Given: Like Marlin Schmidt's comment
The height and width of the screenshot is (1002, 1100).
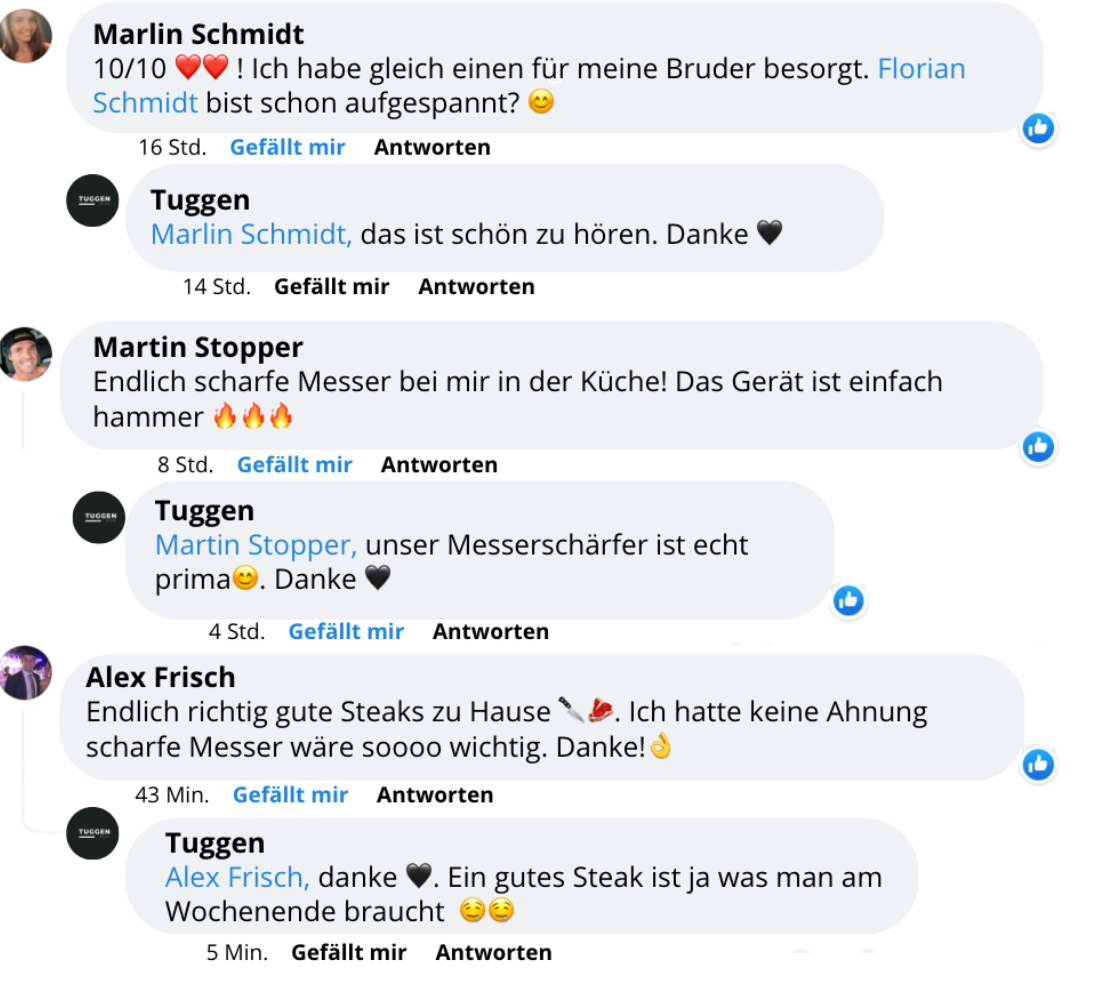Looking at the screenshot, I should (287, 148).
